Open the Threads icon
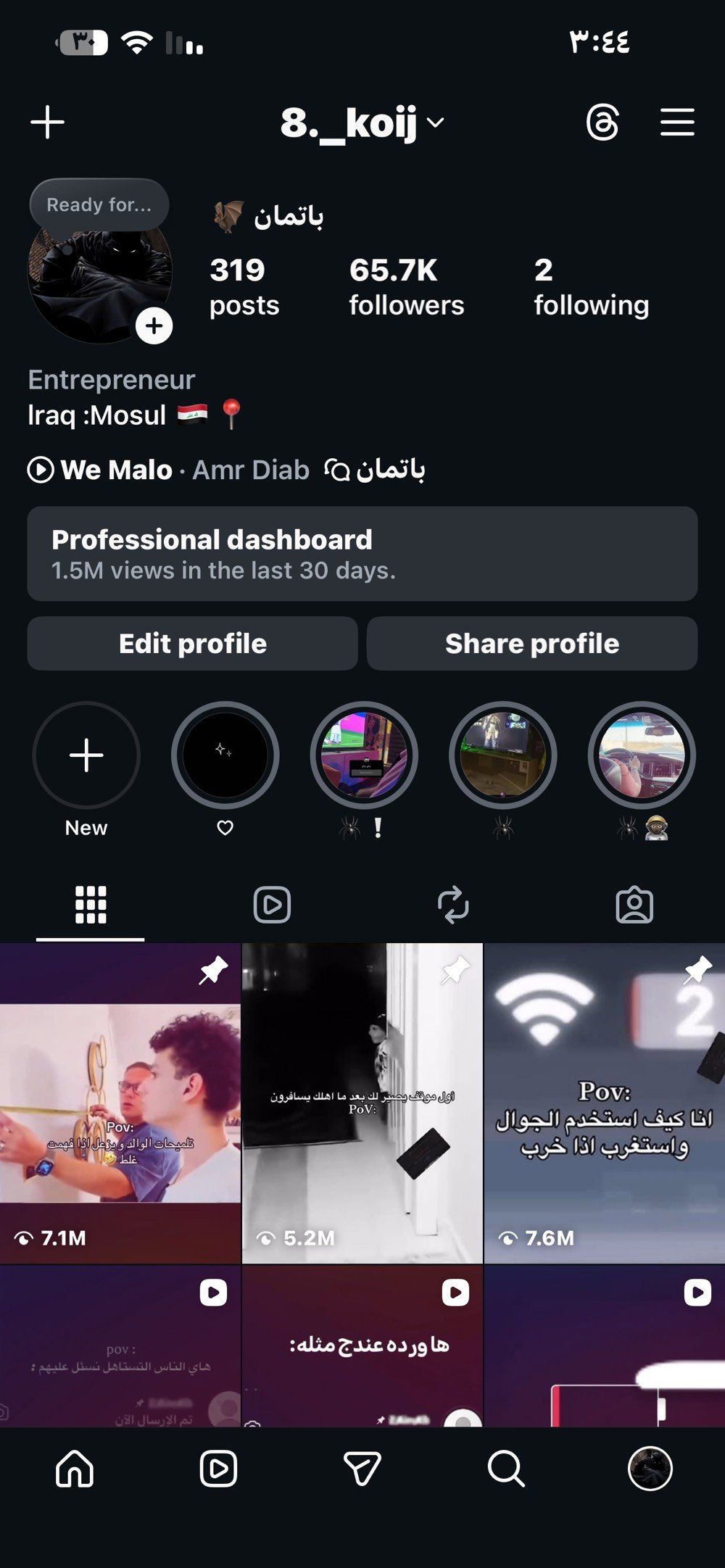Image resolution: width=725 pixels, height=1568 pixels. [602, 122]
